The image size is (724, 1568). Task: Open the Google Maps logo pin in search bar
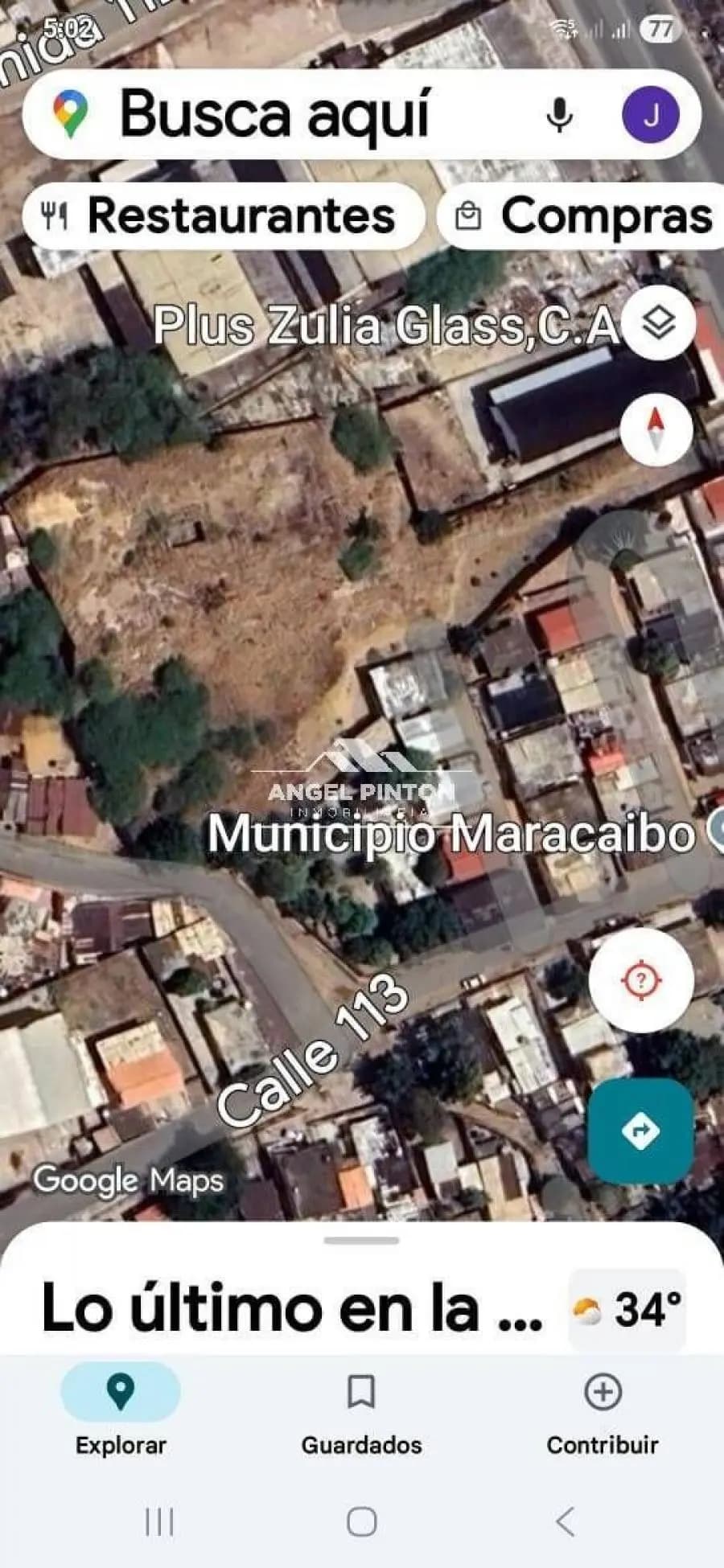click(x=68, y=115)
